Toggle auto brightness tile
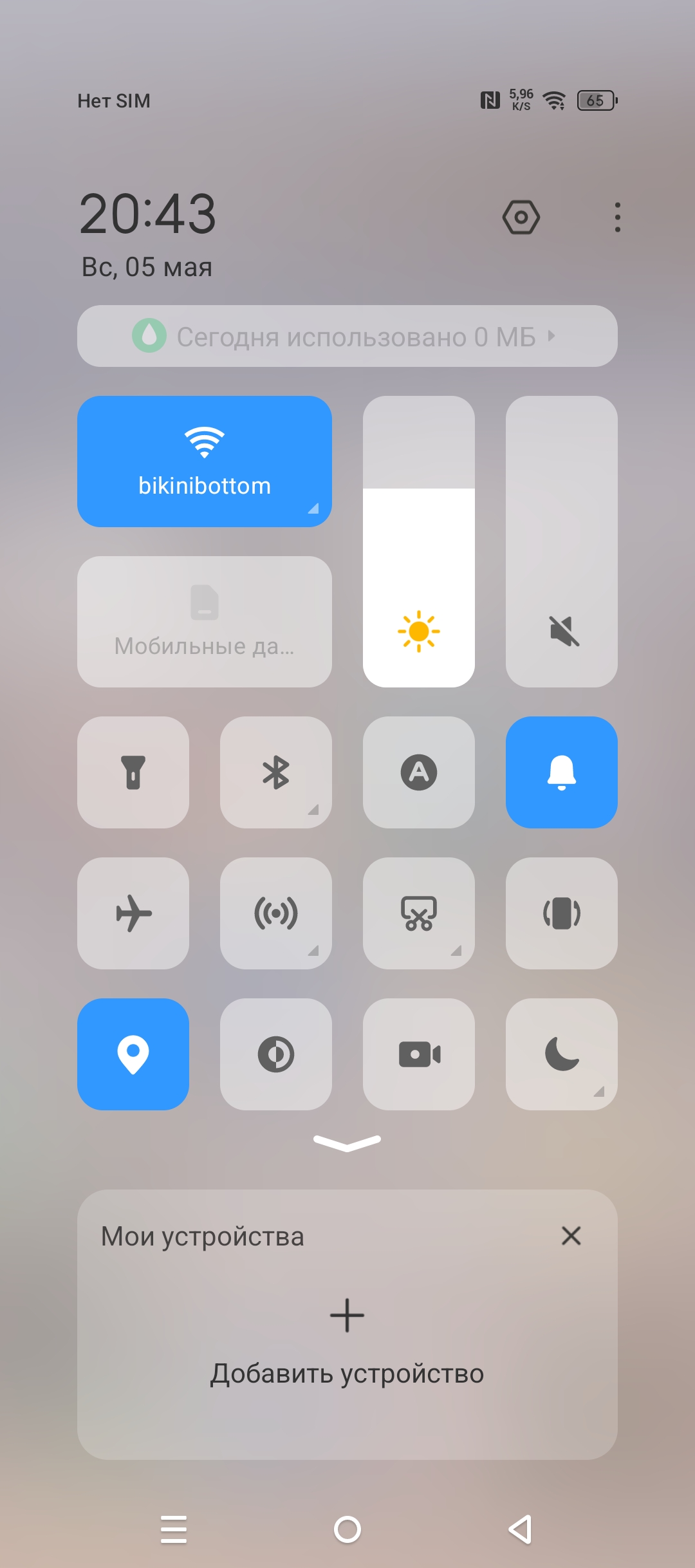The width and height of the screenshot is (695, 1568). pos(419,772)
